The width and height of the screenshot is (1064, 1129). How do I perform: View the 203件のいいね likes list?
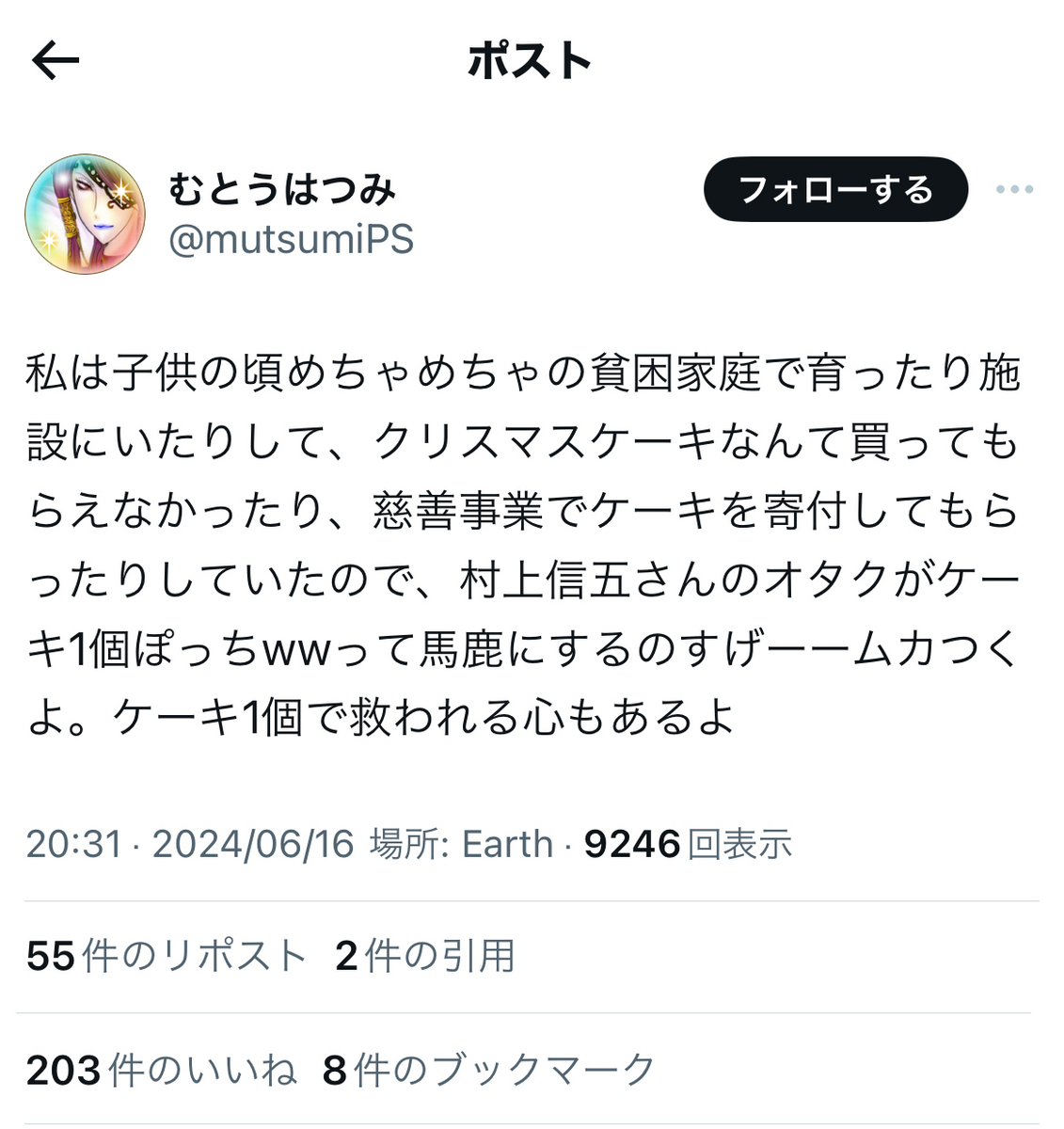[161, 1070]
